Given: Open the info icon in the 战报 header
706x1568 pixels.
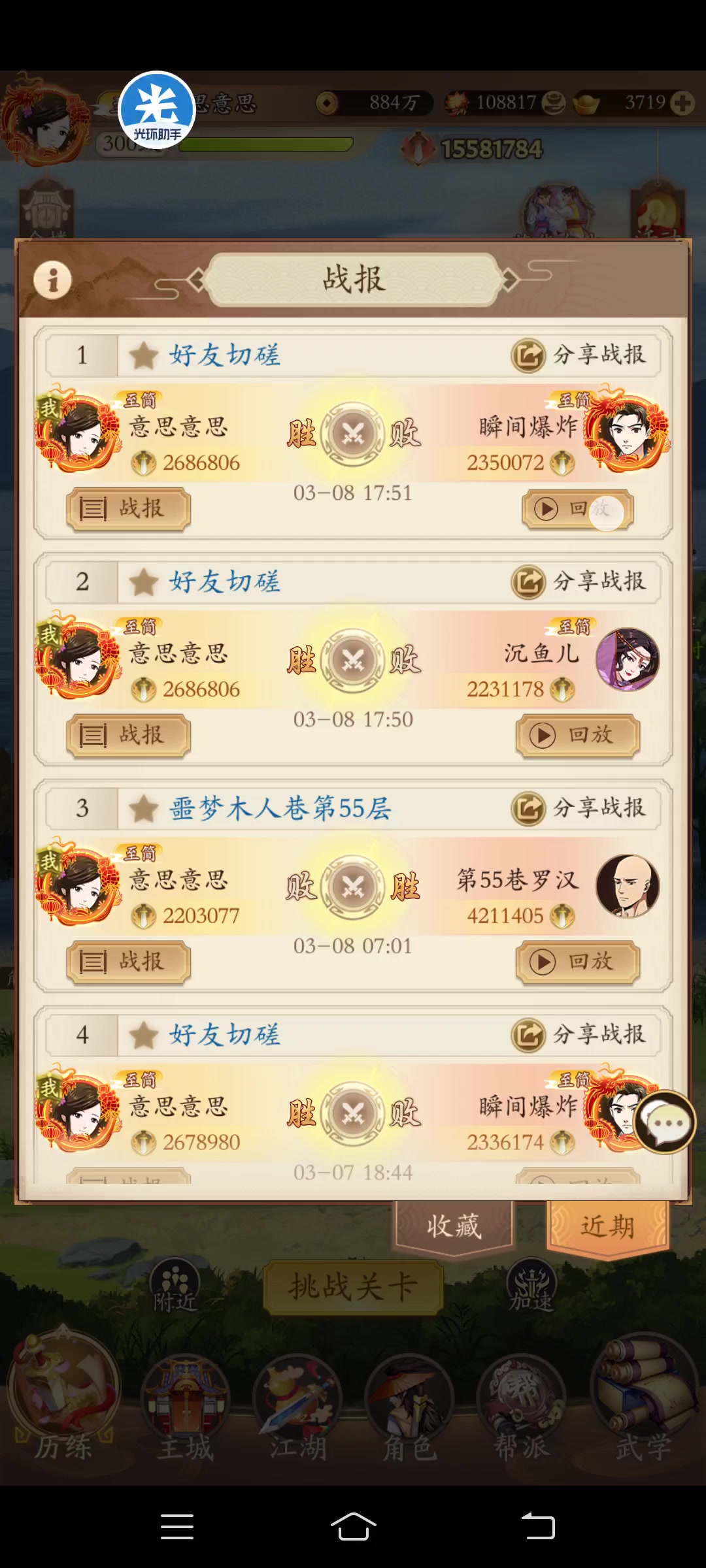Looking at the screenshot, I should (53, 280).
